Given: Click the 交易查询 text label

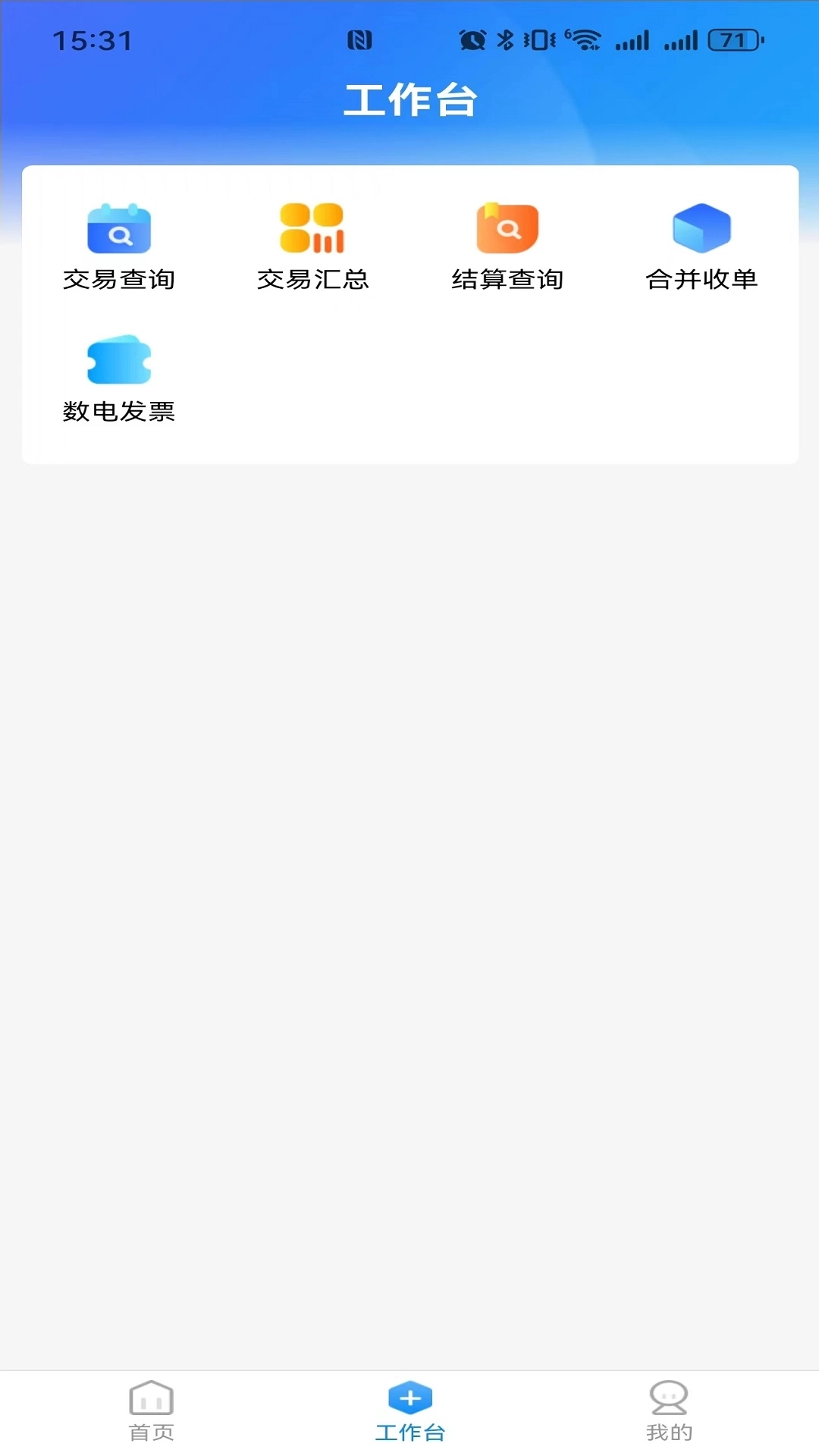Looking at the screenshot, I should (x=118, y=279).
